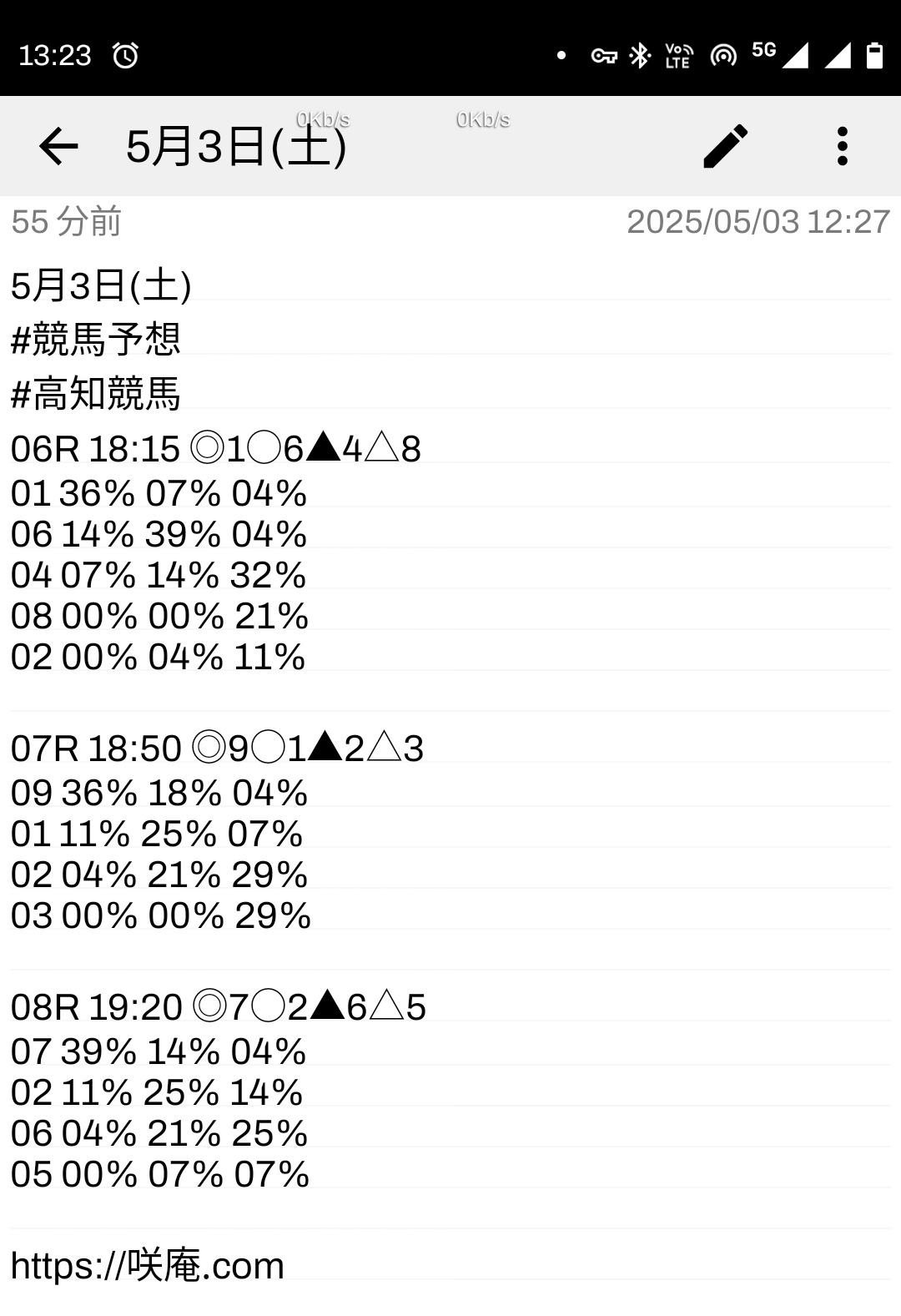
Task: Tap the 5G network indicator
Action: pos(763,50)
